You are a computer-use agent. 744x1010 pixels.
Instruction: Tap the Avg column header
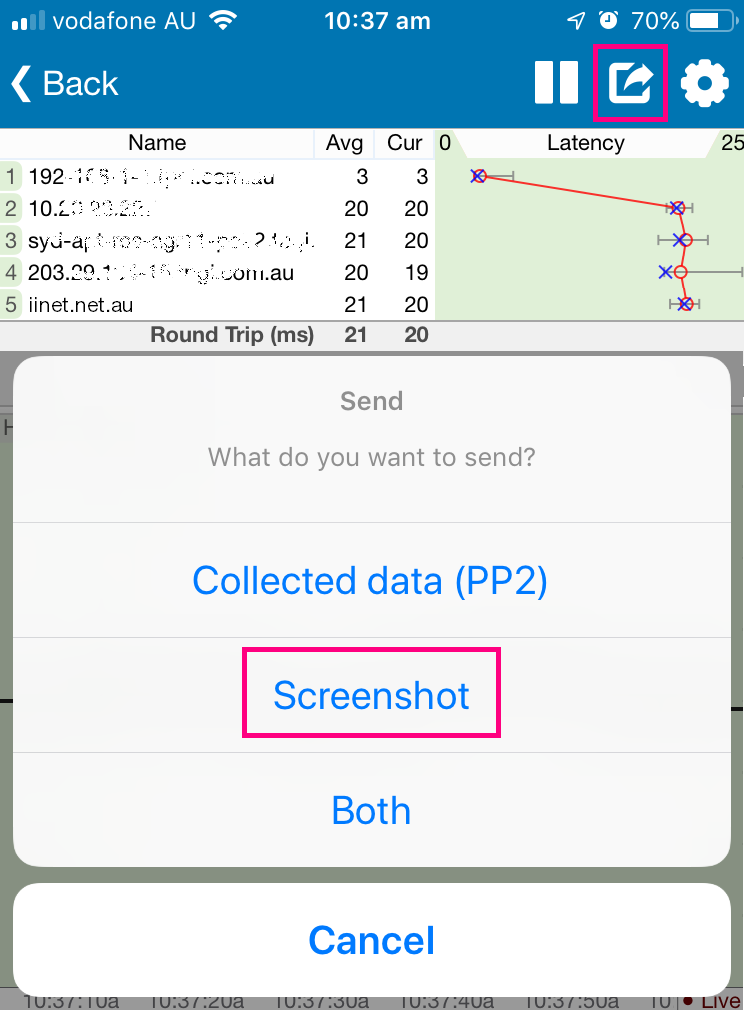[x=344, y=143]
